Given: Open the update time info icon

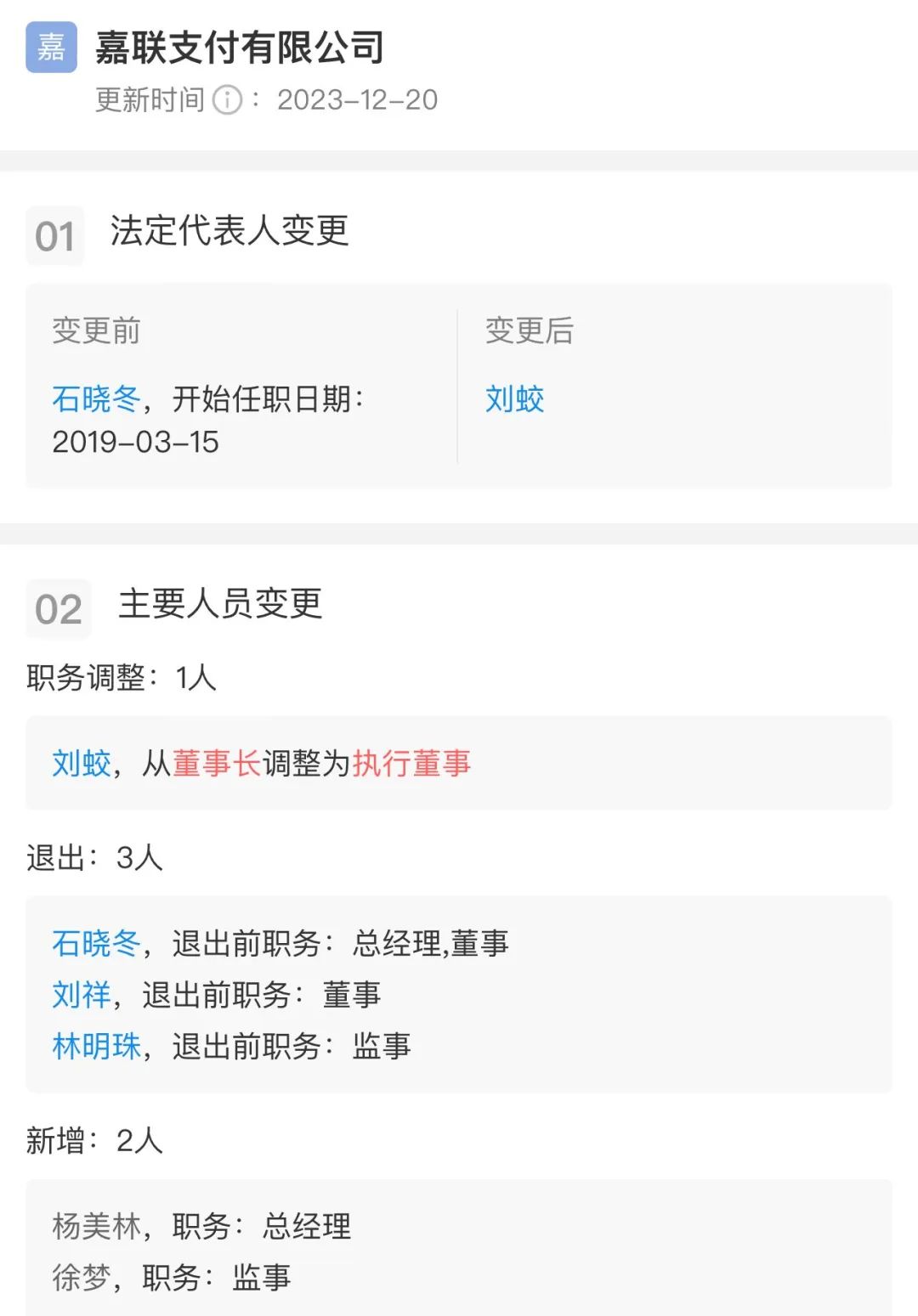Looking at the screenshot, I should [227, 100].
